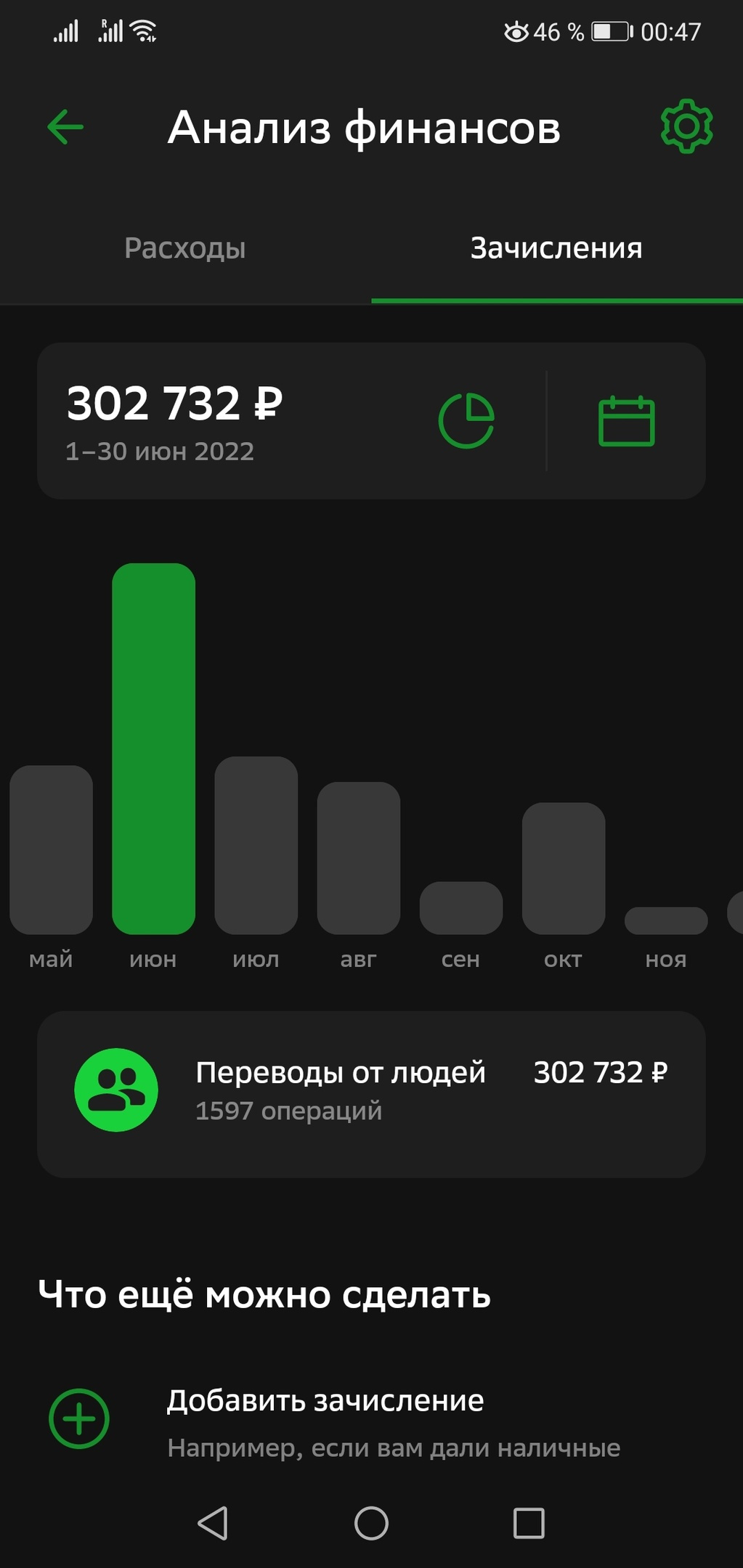Image resolution: width=743 pixels, height=1568 pixels.
Task: Open the pie chart view icon
Action: [466, 421]
